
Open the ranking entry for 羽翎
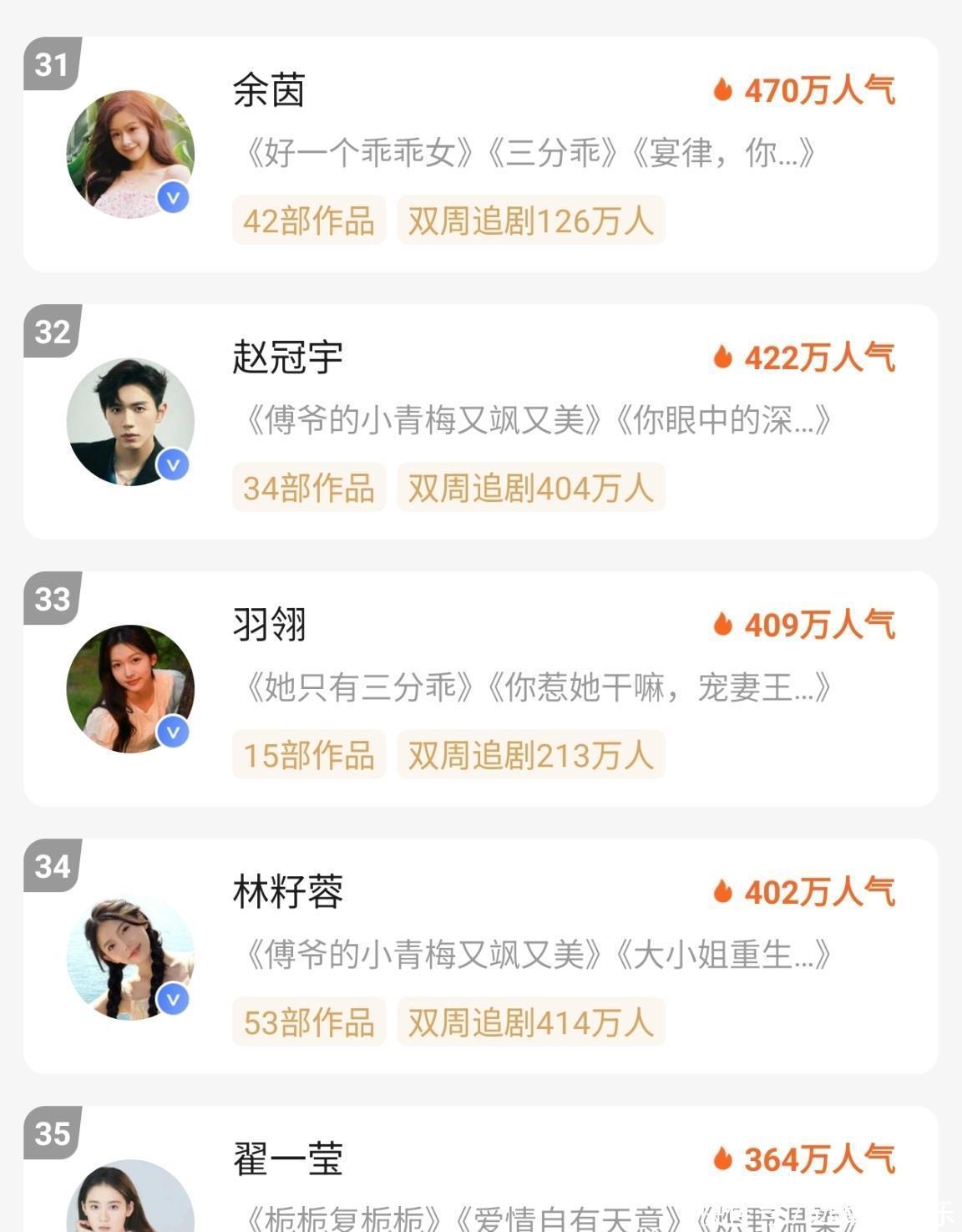(x=480, y=689)
